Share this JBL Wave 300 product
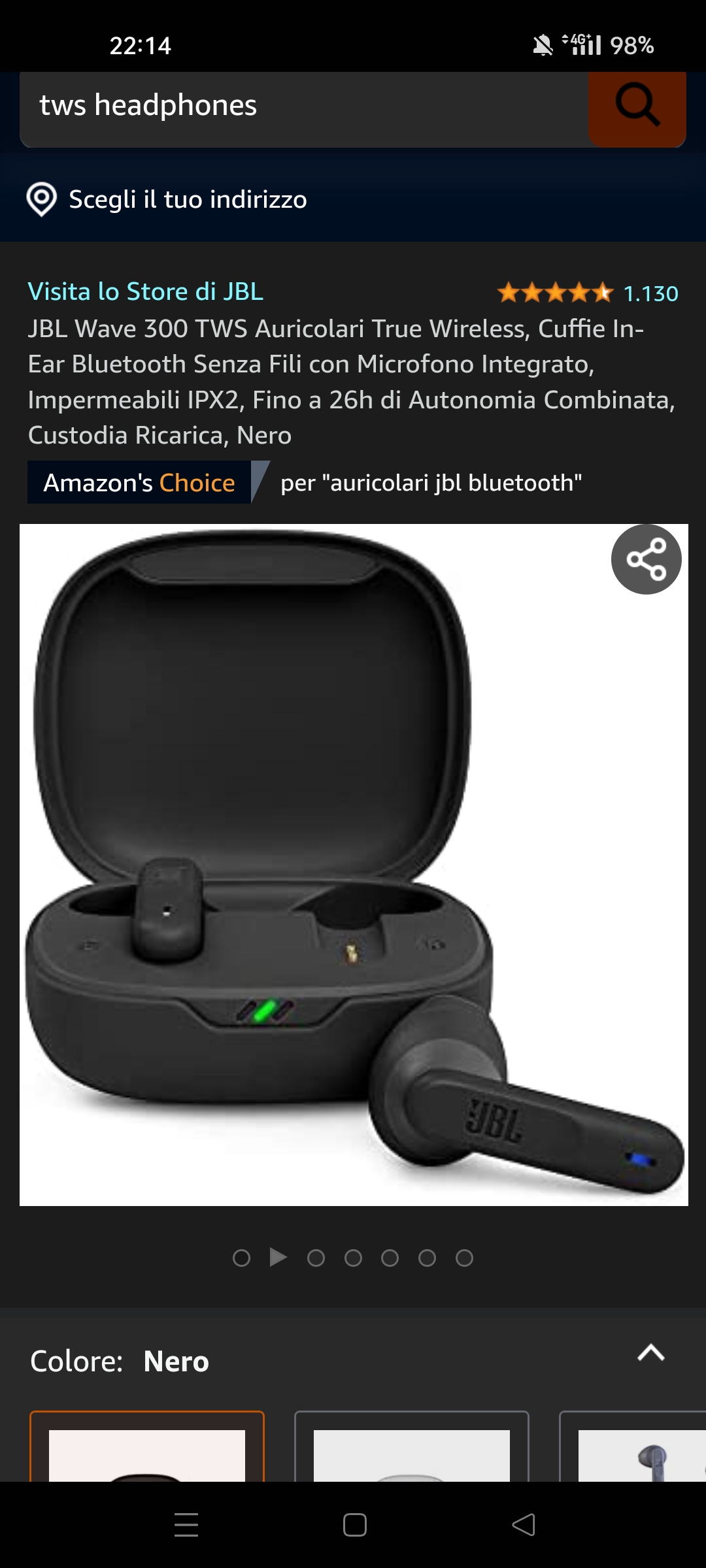This screenshot has width=706, height=1568. coord(646,560)
